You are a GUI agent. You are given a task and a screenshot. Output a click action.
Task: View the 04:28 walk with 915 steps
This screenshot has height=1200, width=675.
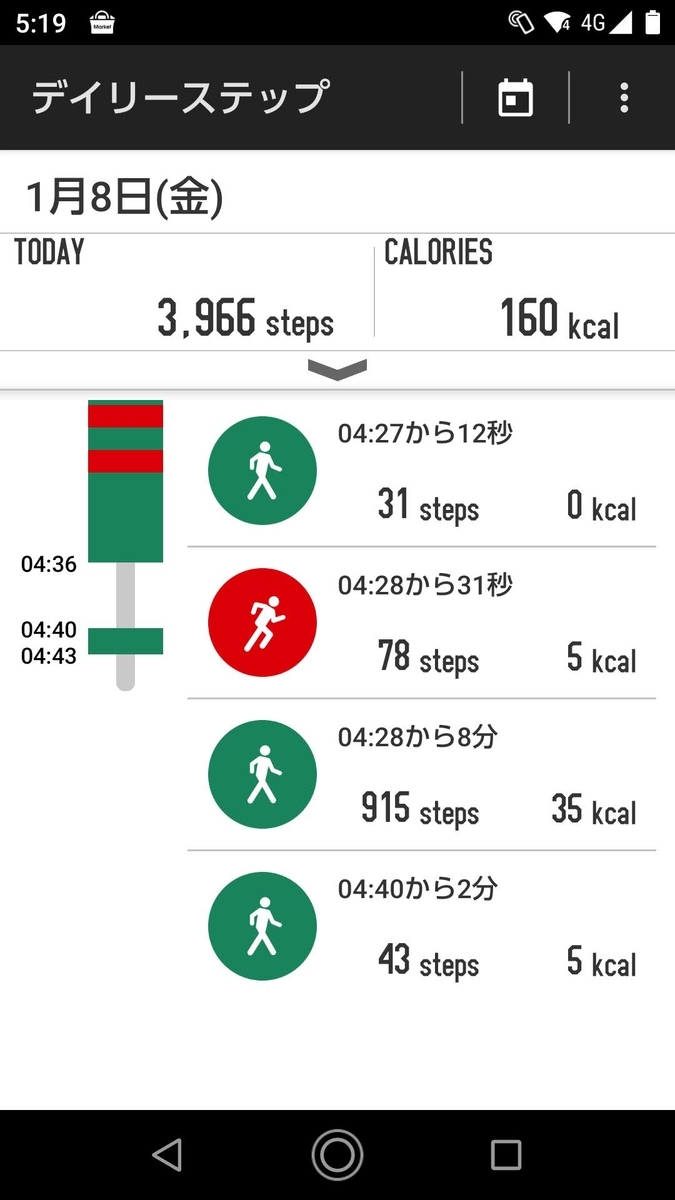(422, 776)
